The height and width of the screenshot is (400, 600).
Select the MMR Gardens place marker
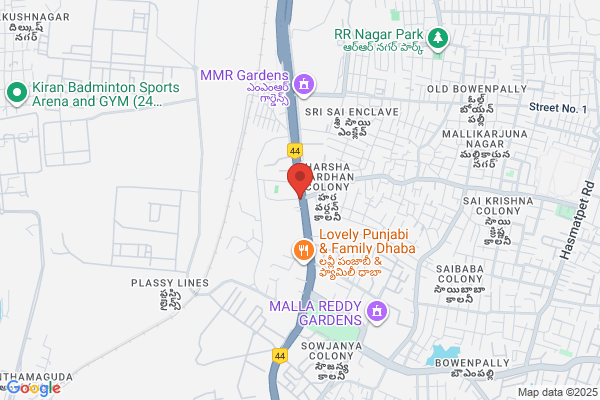coord(304,85)
